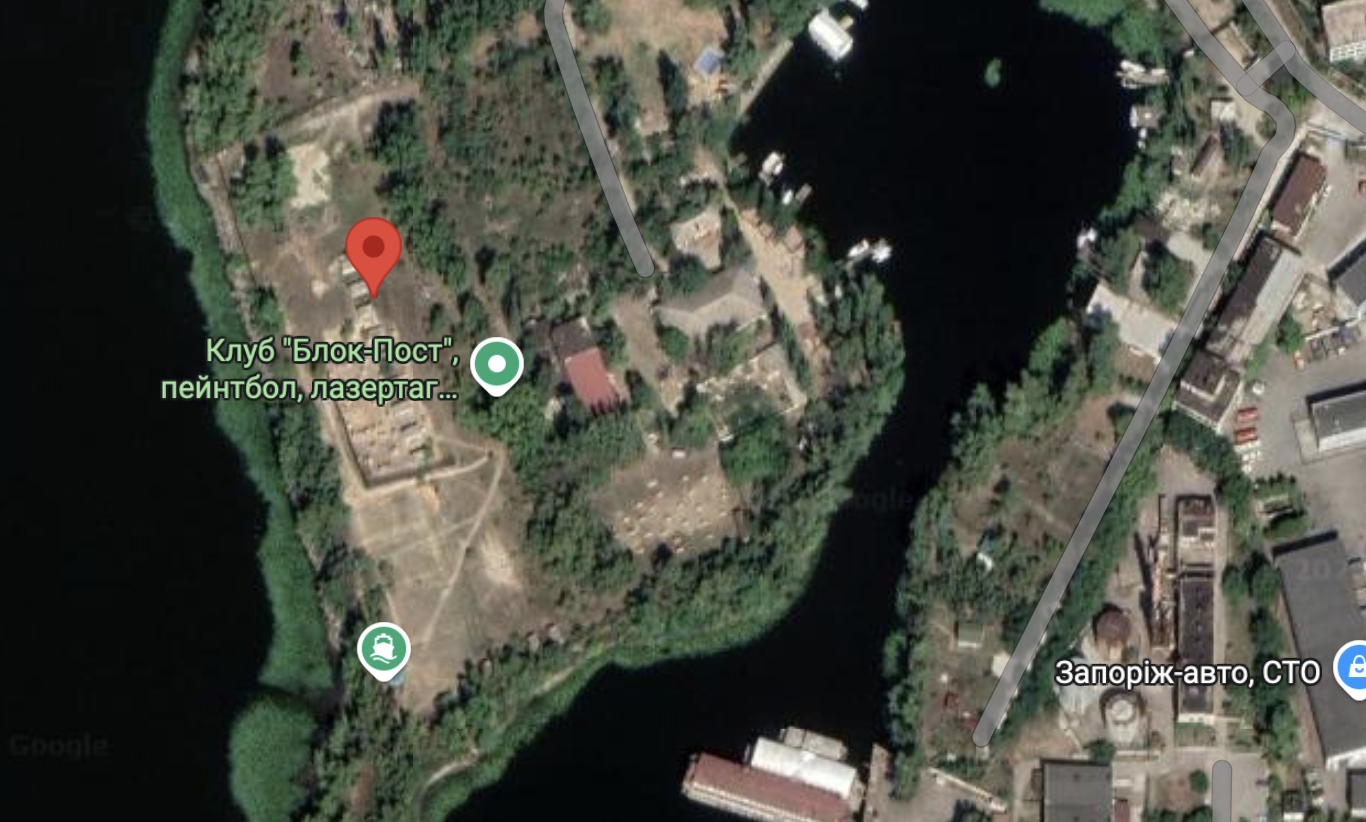Open the Клуб "Блок-Пост" place marker
This screenshot has height=822, width=1366.
(x=497, y=364)
